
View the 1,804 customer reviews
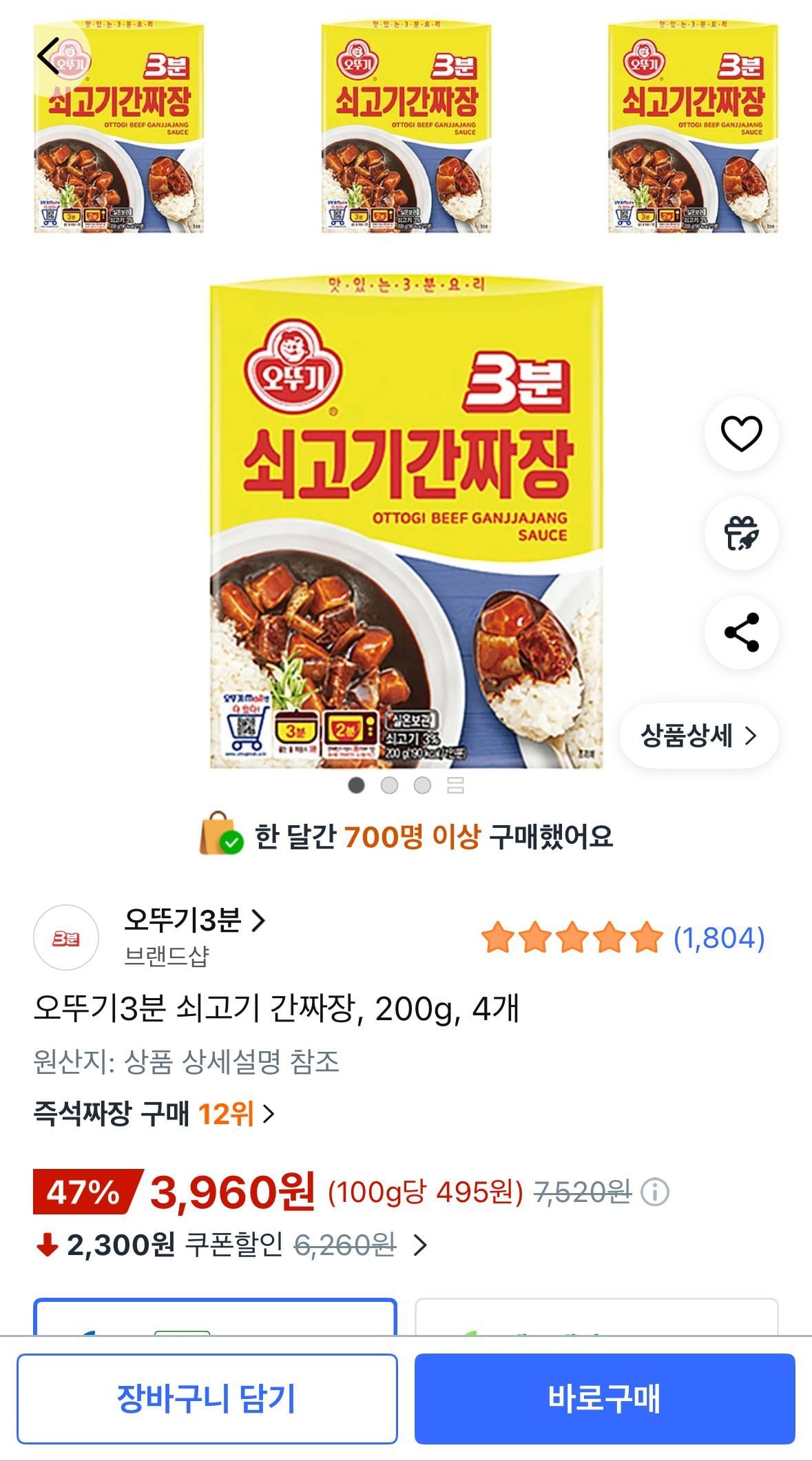click(718, 938)
